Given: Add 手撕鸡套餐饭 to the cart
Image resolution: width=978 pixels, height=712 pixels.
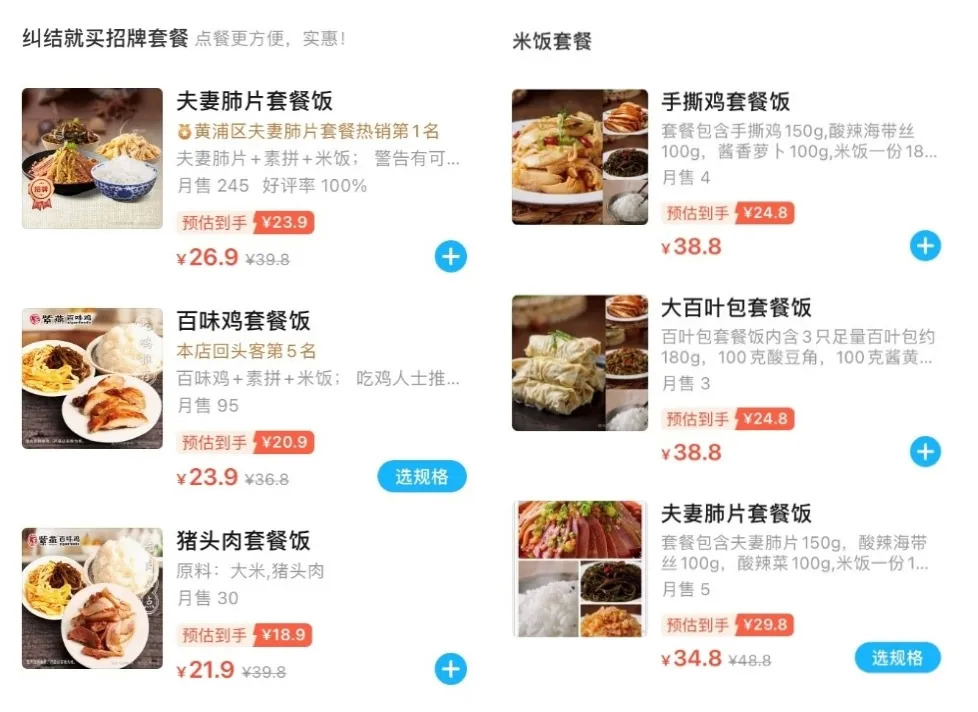Looking at the screenshot, I should click(x=925, y=246).
